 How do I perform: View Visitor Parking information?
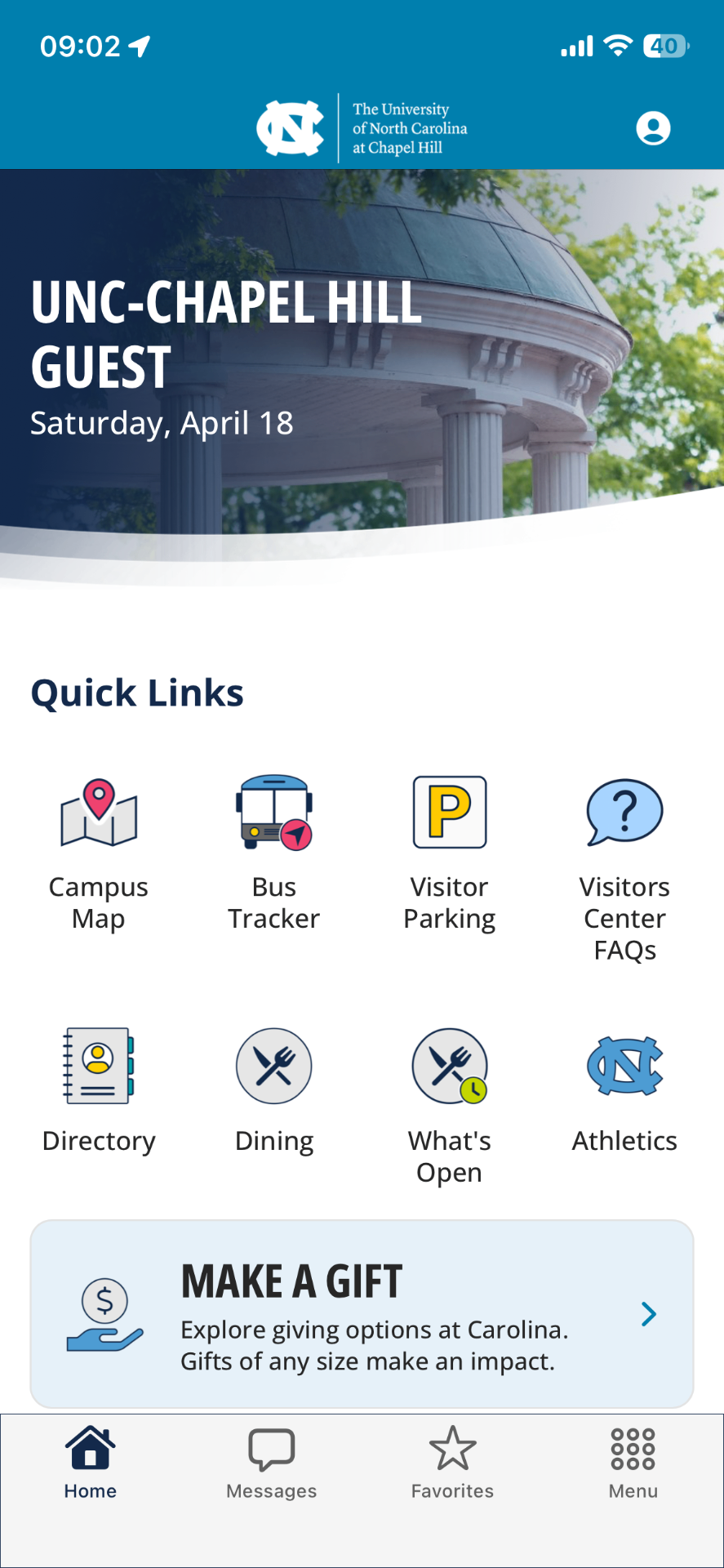450,849
